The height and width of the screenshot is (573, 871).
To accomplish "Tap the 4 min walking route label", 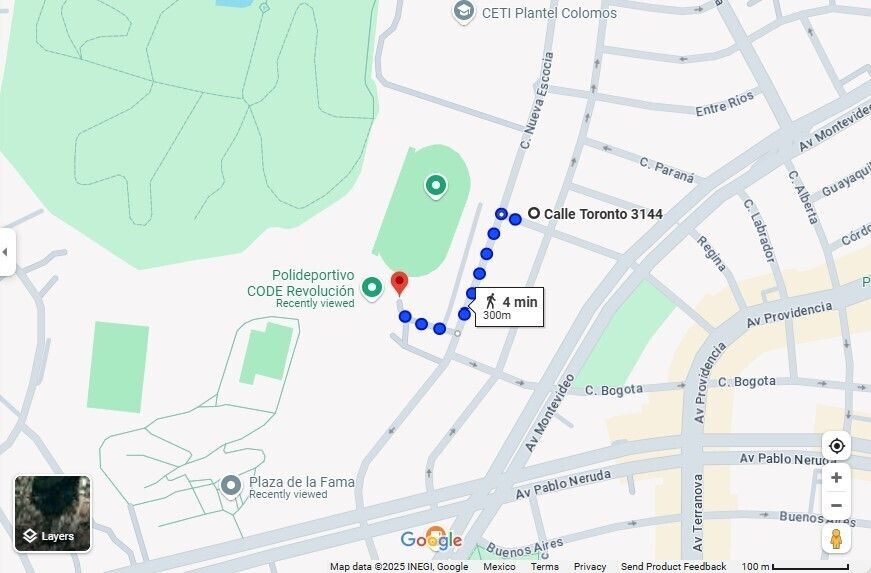I will pyautogui.click(x=510, y=307).
